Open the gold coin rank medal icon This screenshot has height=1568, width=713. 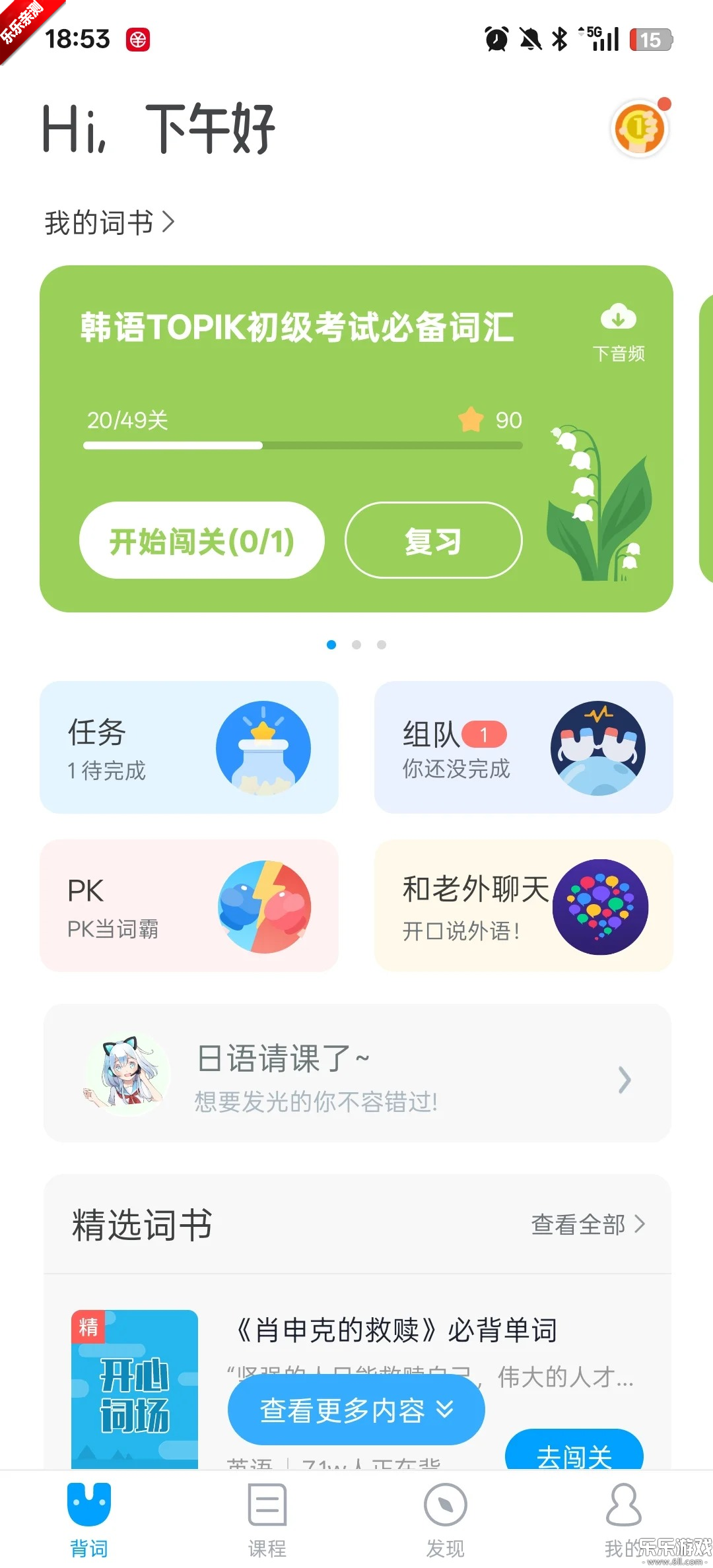tap(639, 127)
